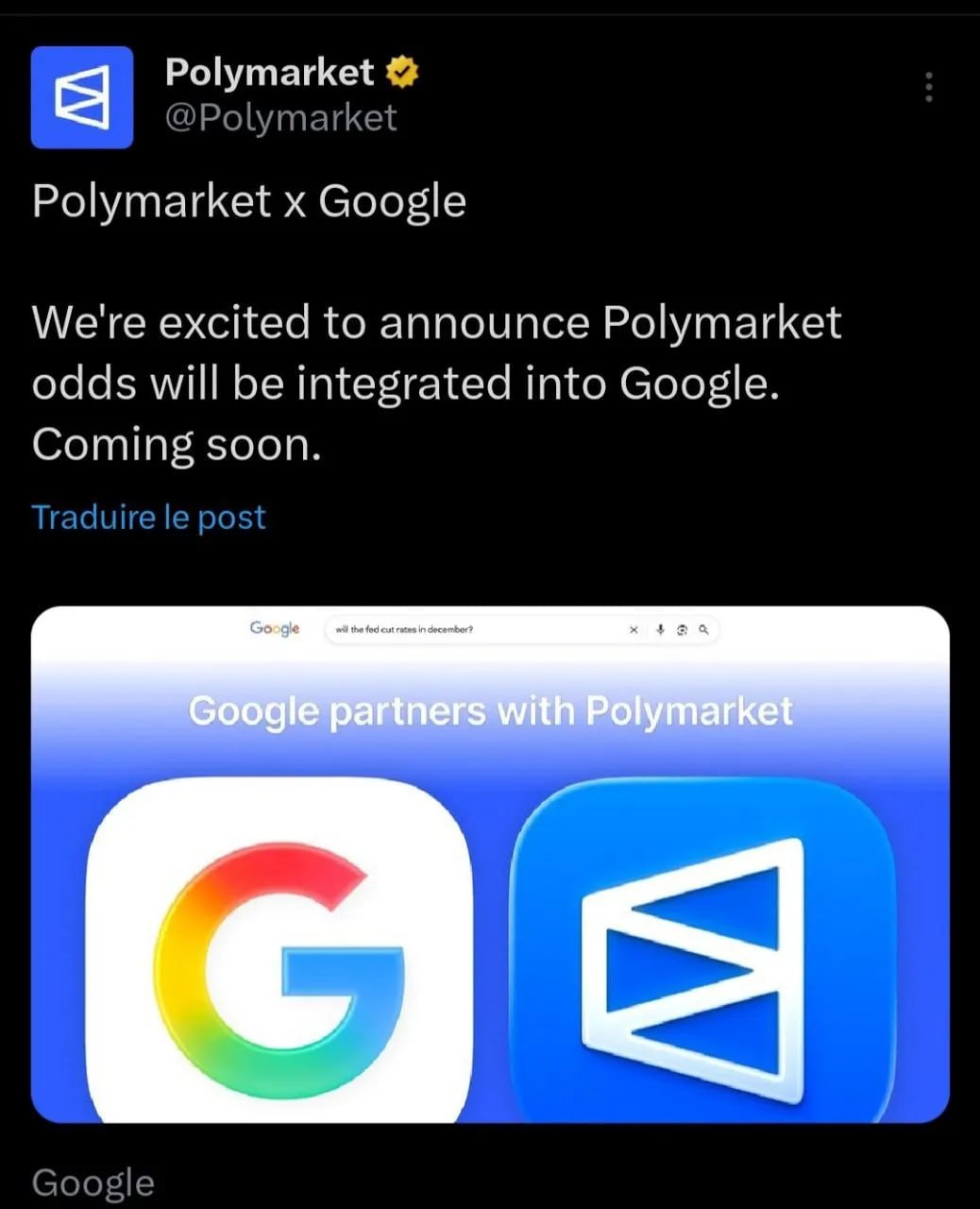Tap the Traduire le post link

click(149, 517)
